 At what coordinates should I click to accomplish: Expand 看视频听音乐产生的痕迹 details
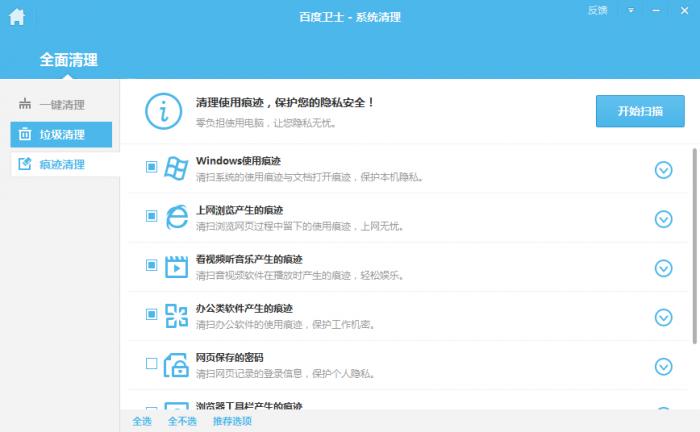coord(663,268)
